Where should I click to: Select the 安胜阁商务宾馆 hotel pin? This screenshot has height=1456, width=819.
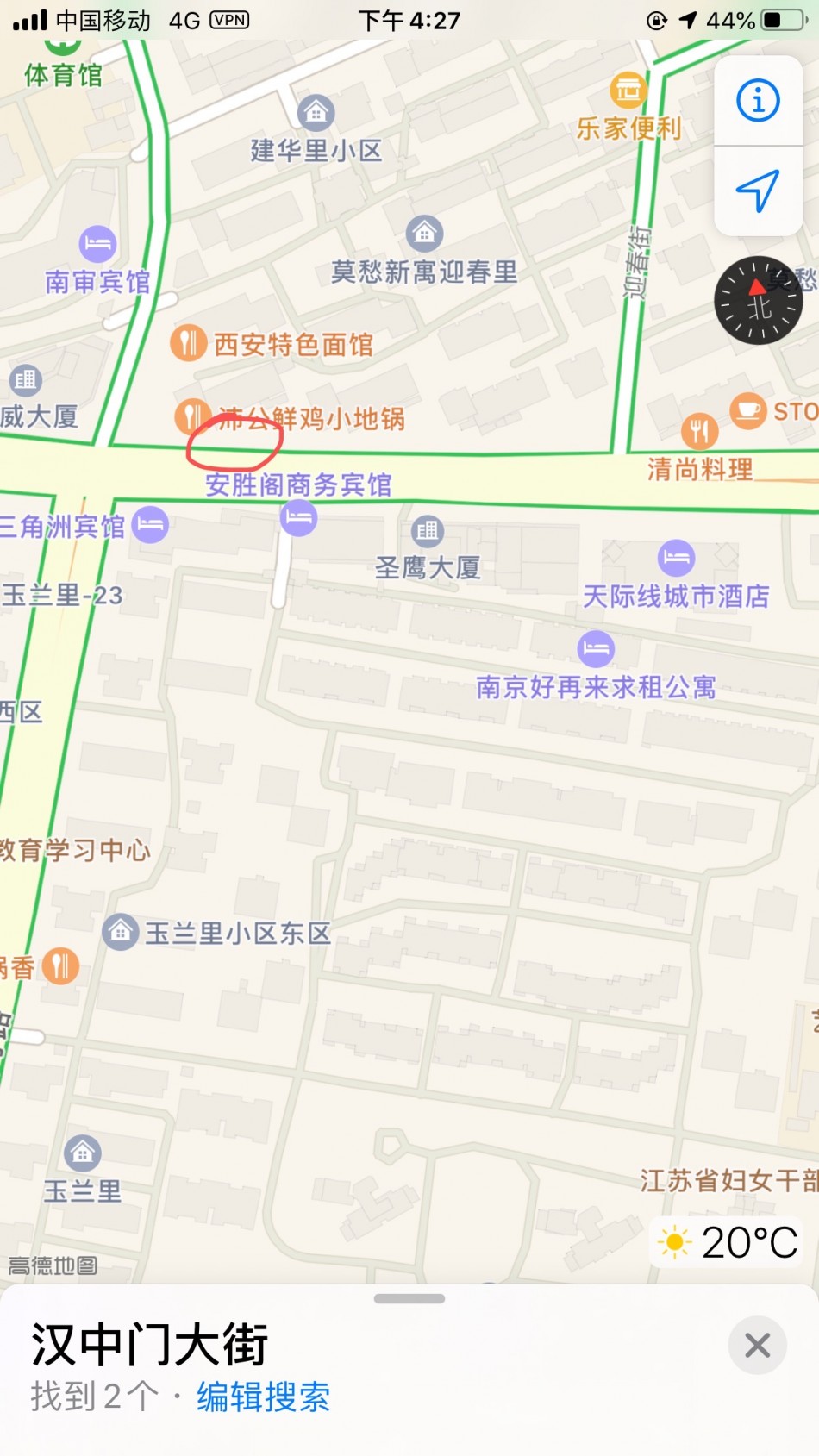pyautogui.click(x=299, y=518)
